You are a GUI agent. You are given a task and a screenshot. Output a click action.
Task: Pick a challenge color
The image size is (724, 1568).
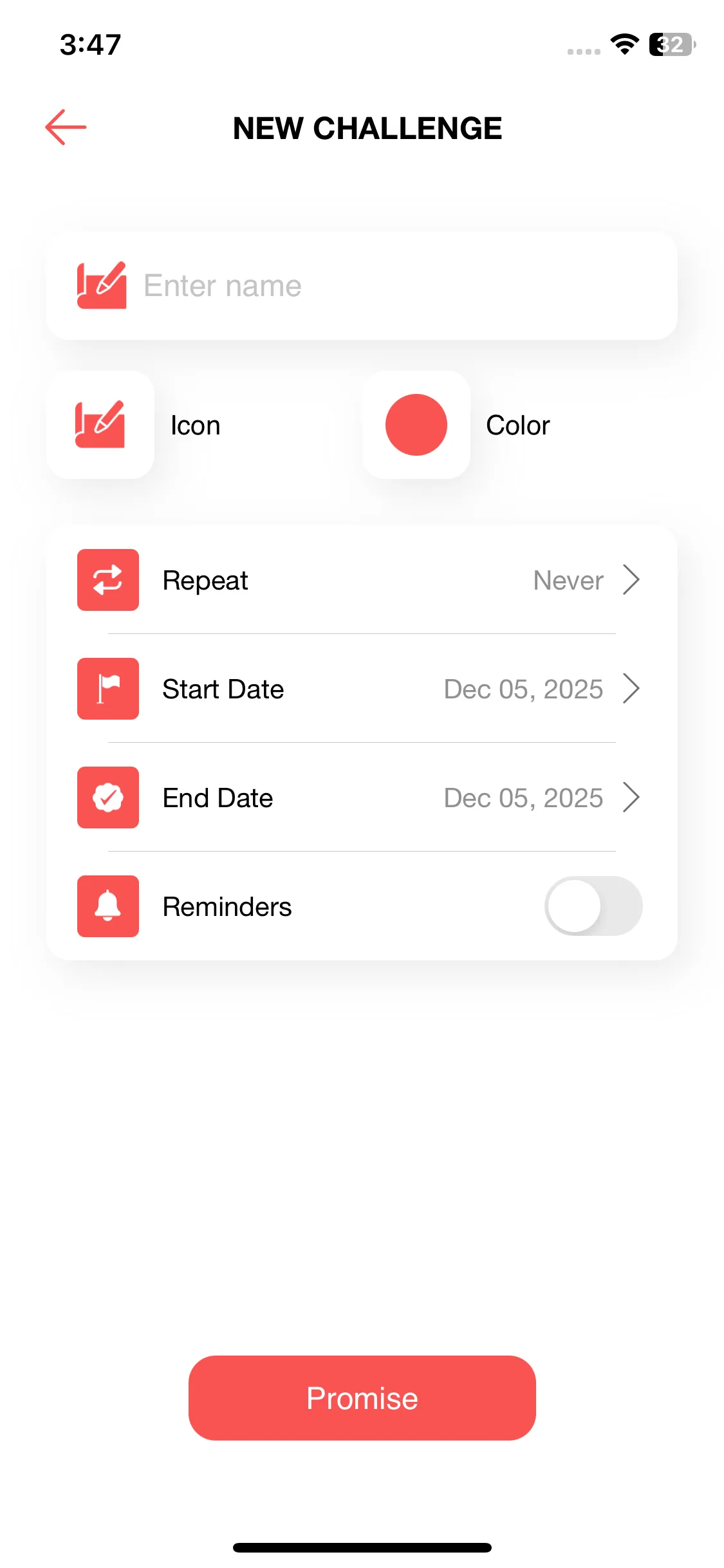[x=416, y=425]
